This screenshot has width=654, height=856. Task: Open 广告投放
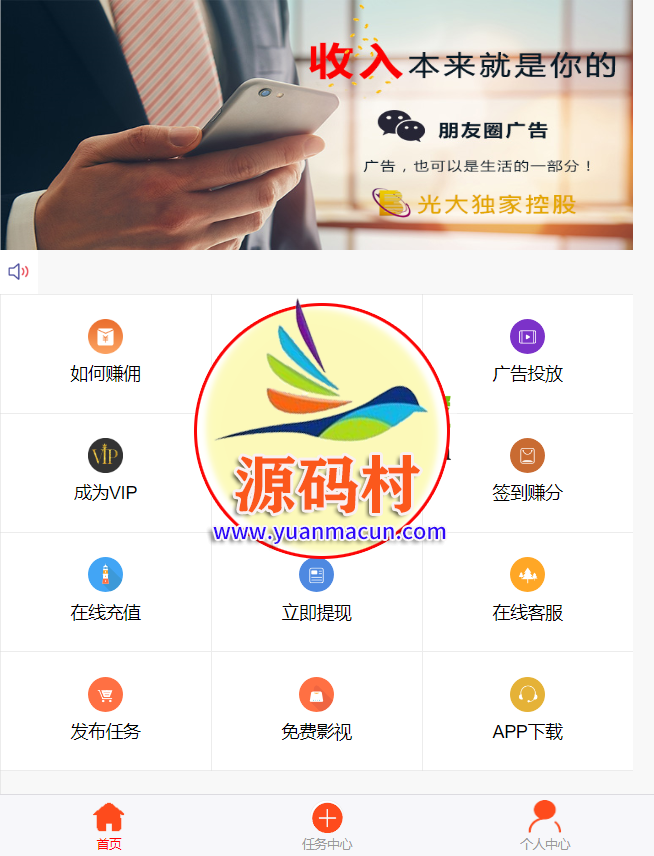(527, 353)
